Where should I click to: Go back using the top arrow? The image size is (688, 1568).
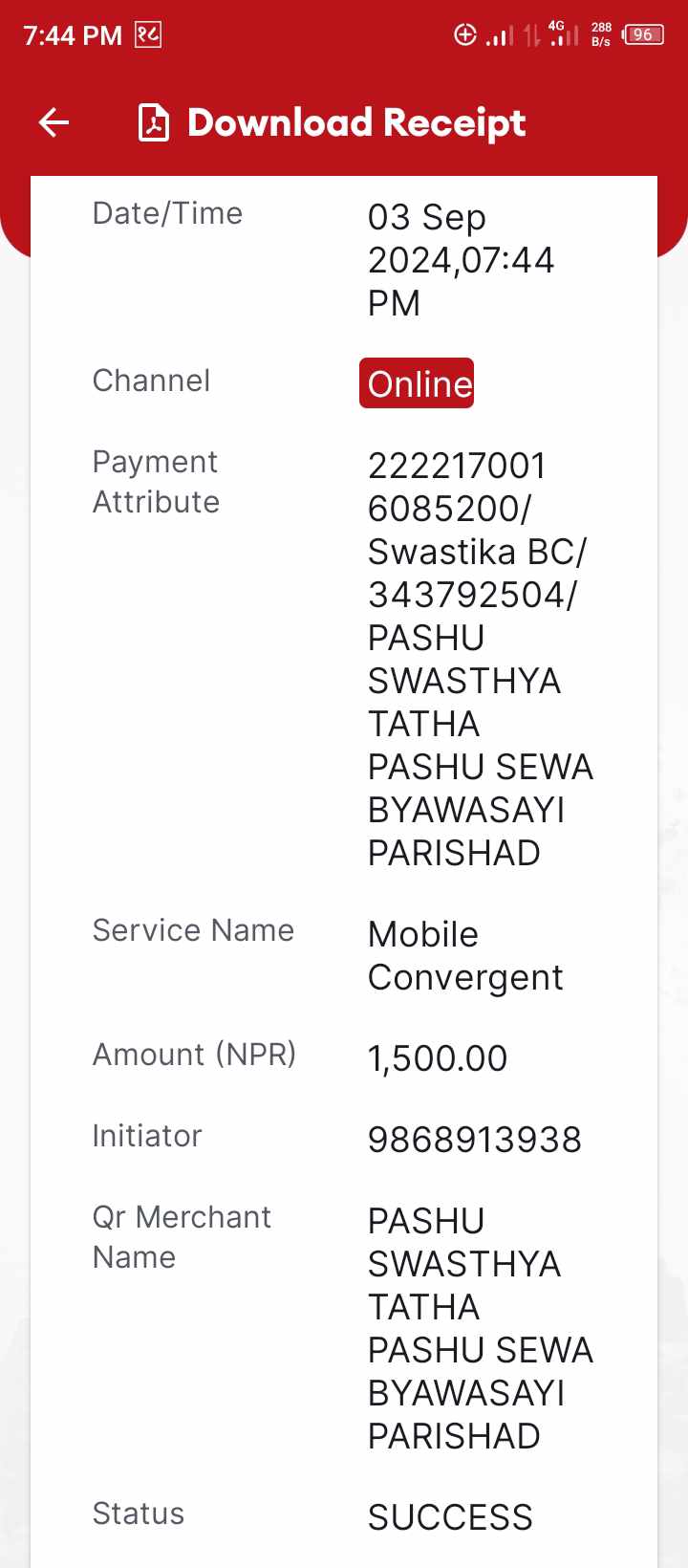pyautogui.click(x=54, y=122)
